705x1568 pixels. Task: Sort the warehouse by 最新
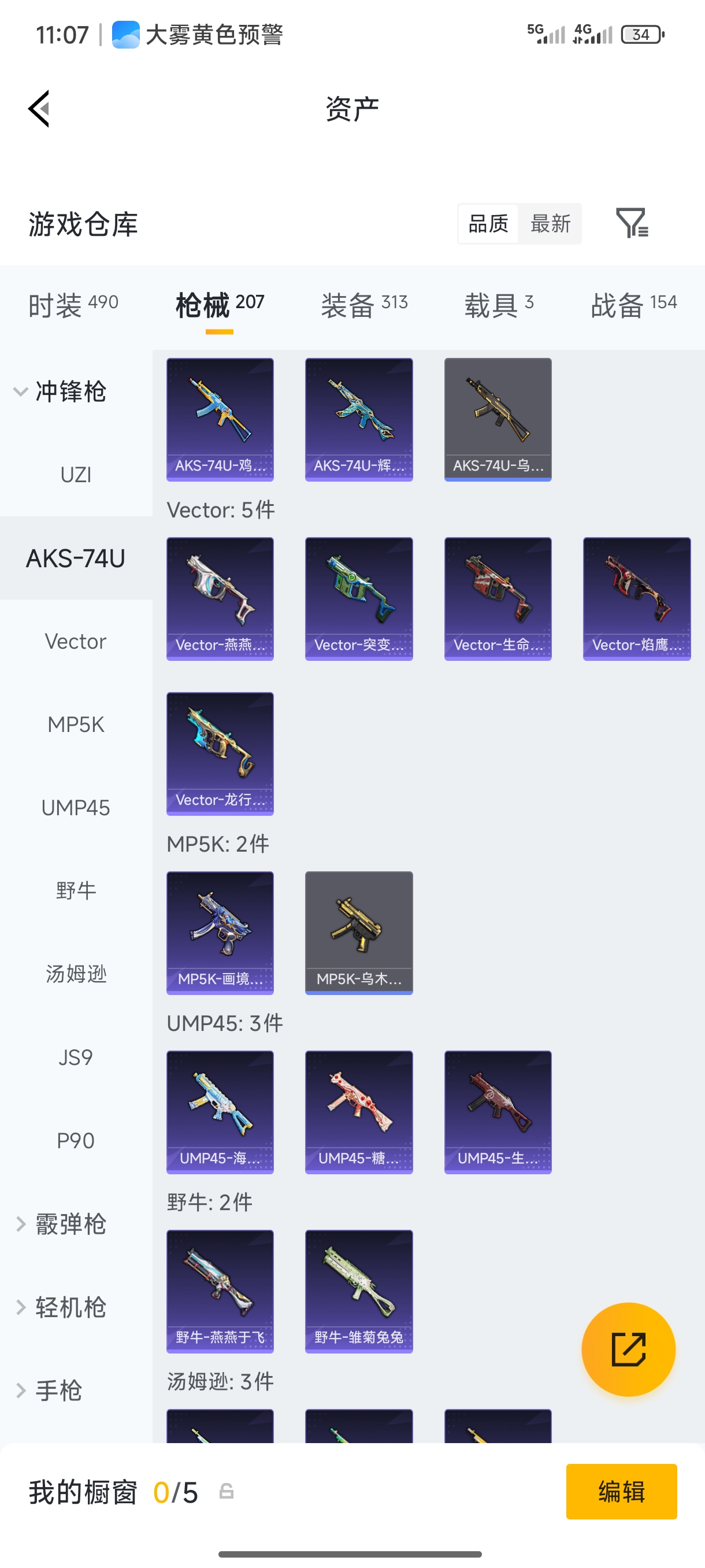(550, 223)
